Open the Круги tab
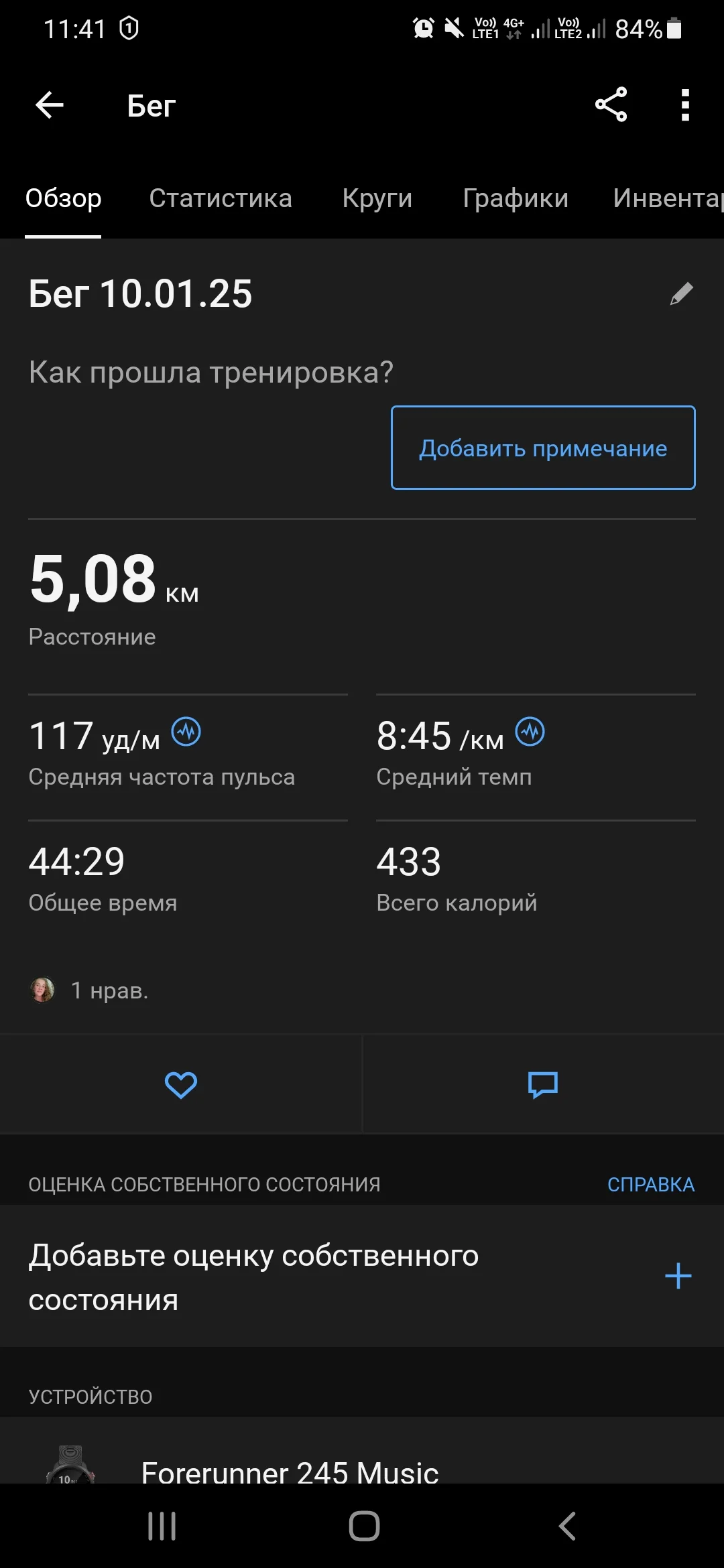The width and height of the screenshot is (724, 1568). pyautogui.click(x=377, y=199)
